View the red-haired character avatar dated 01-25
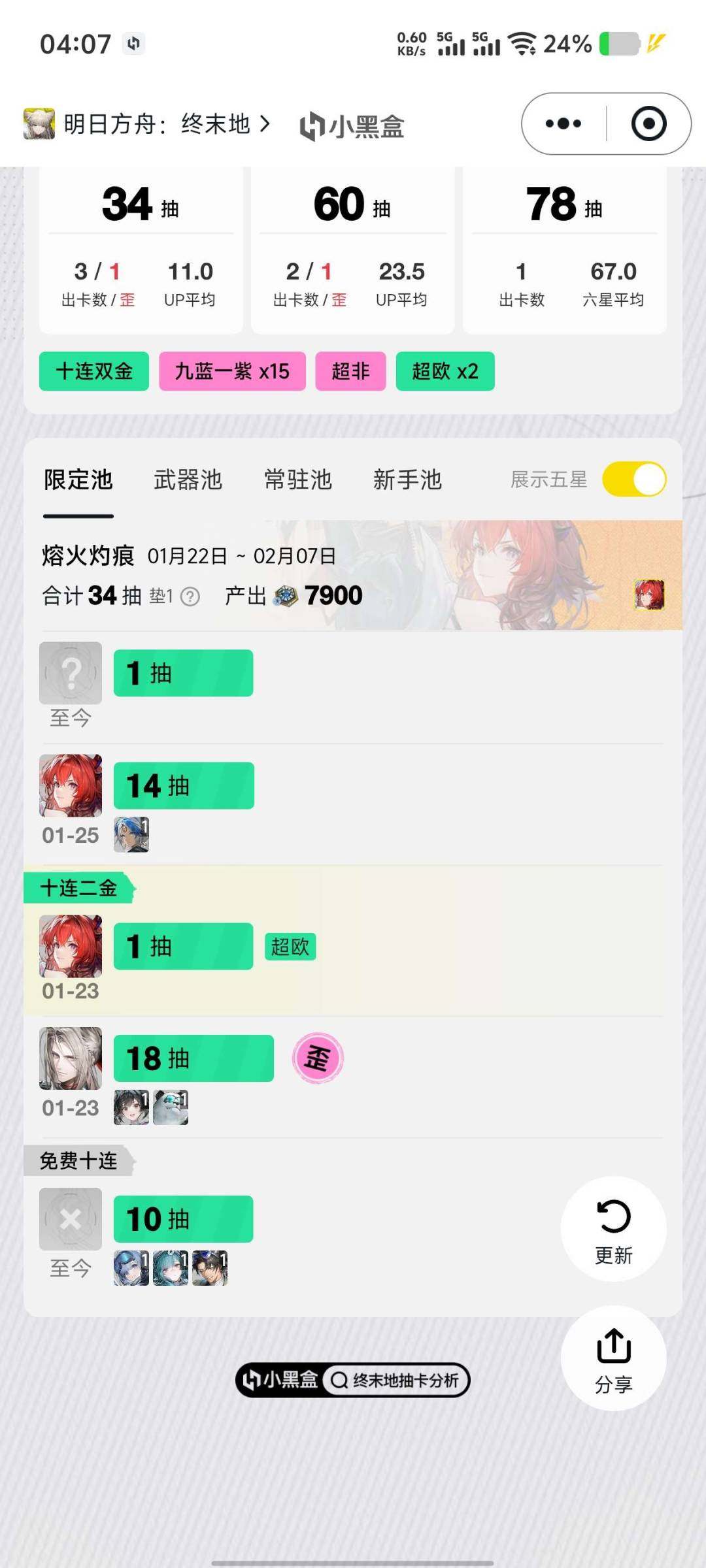The width and height of the screenshot is (706, 1568). click(x=70, y=786)
